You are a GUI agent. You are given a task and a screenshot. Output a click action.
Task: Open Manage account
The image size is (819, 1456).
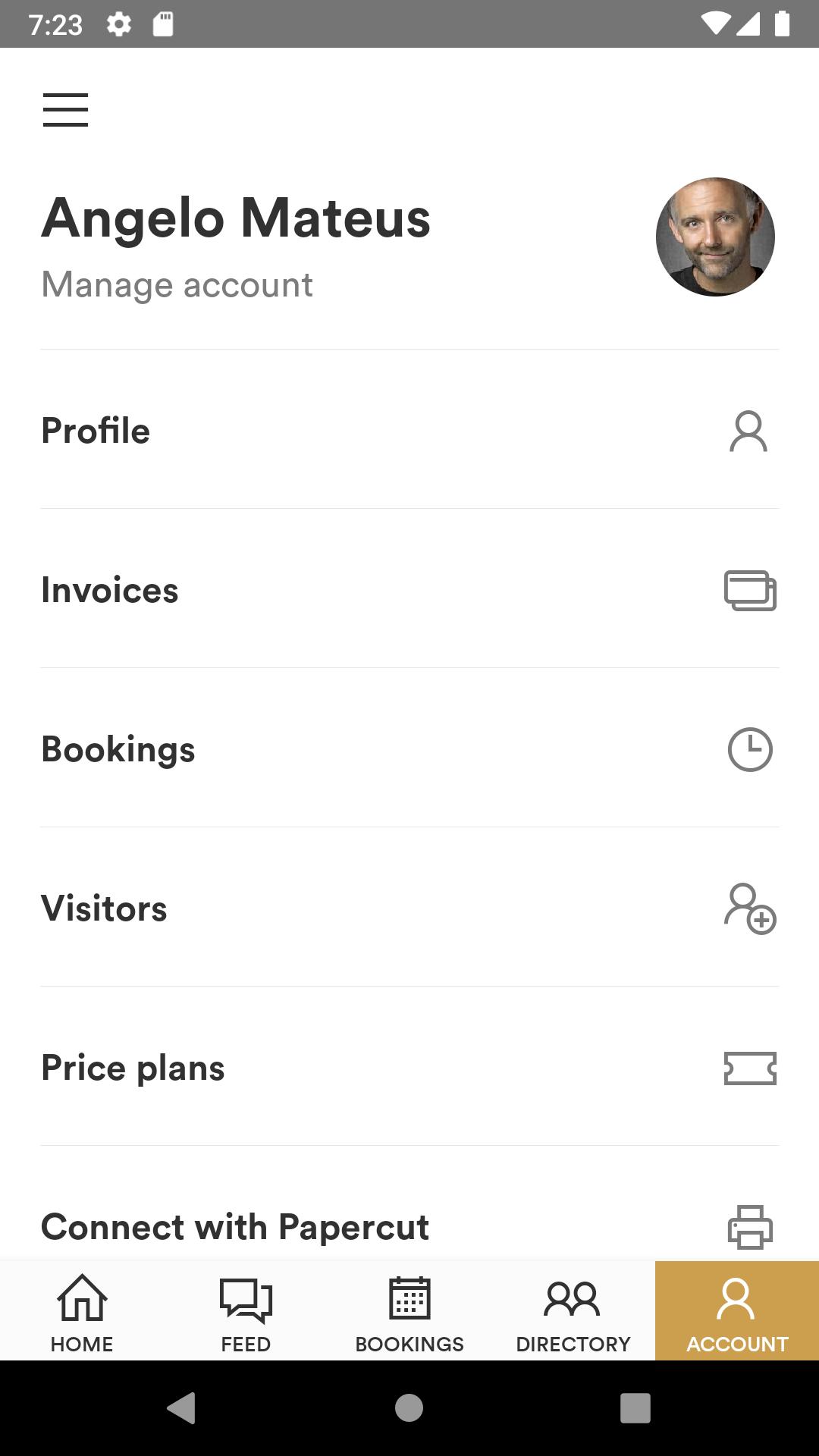[177, 285]
